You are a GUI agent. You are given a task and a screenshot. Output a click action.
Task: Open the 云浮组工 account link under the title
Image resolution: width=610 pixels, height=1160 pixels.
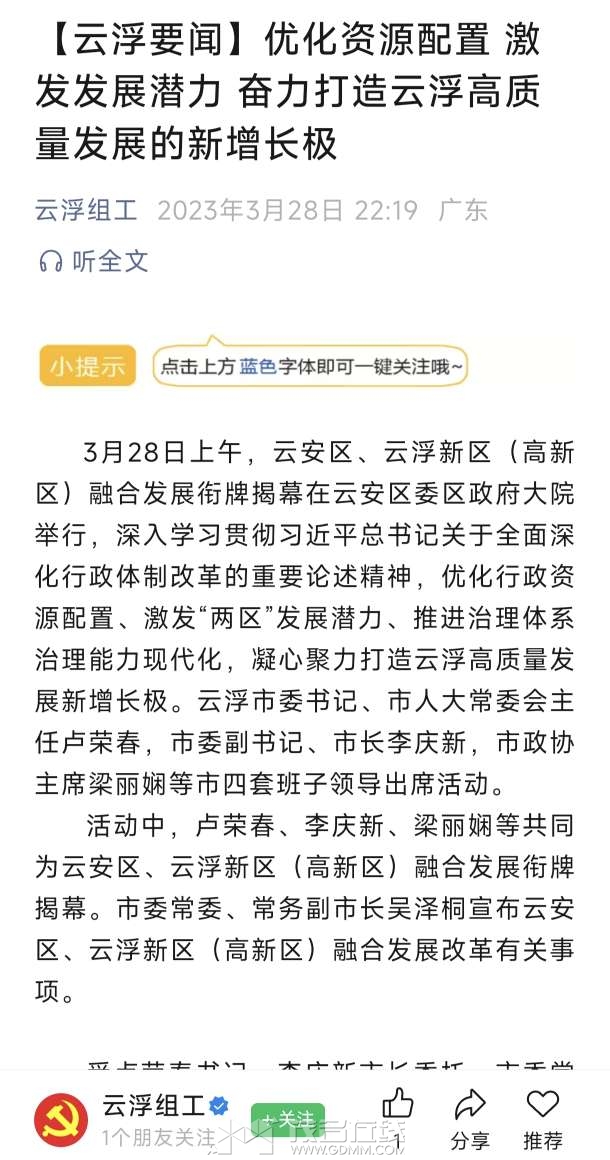tap(86, 211)
